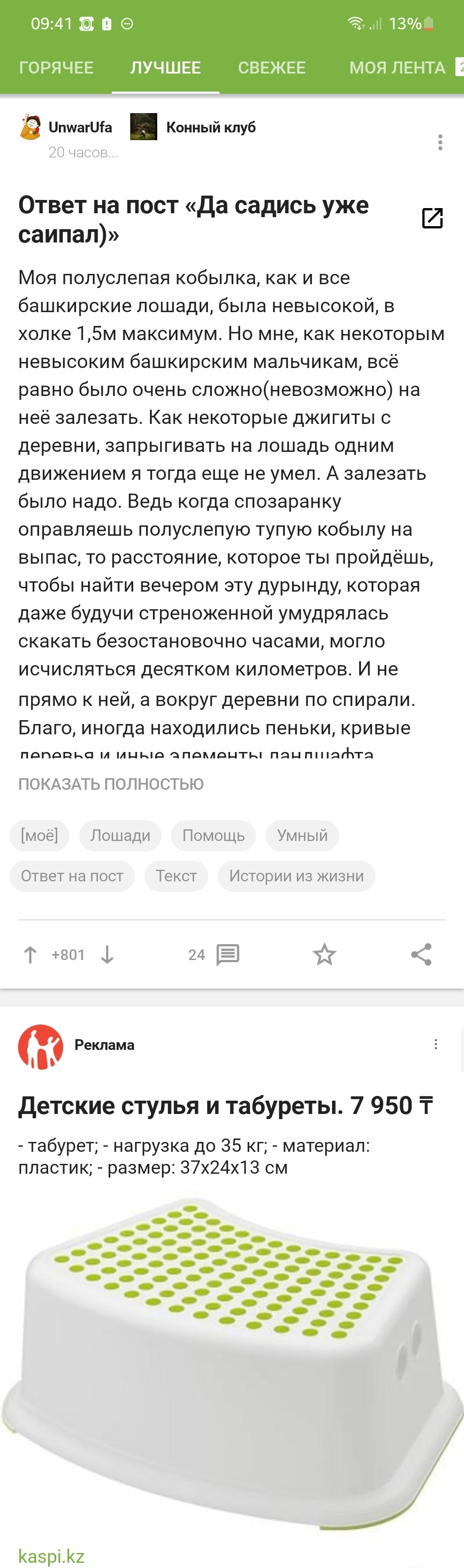Image resolution: width=464 pixels, height=1568 pixels.
Task: Open UnwarUfa's profile
Action: click(x=79, y=127)
